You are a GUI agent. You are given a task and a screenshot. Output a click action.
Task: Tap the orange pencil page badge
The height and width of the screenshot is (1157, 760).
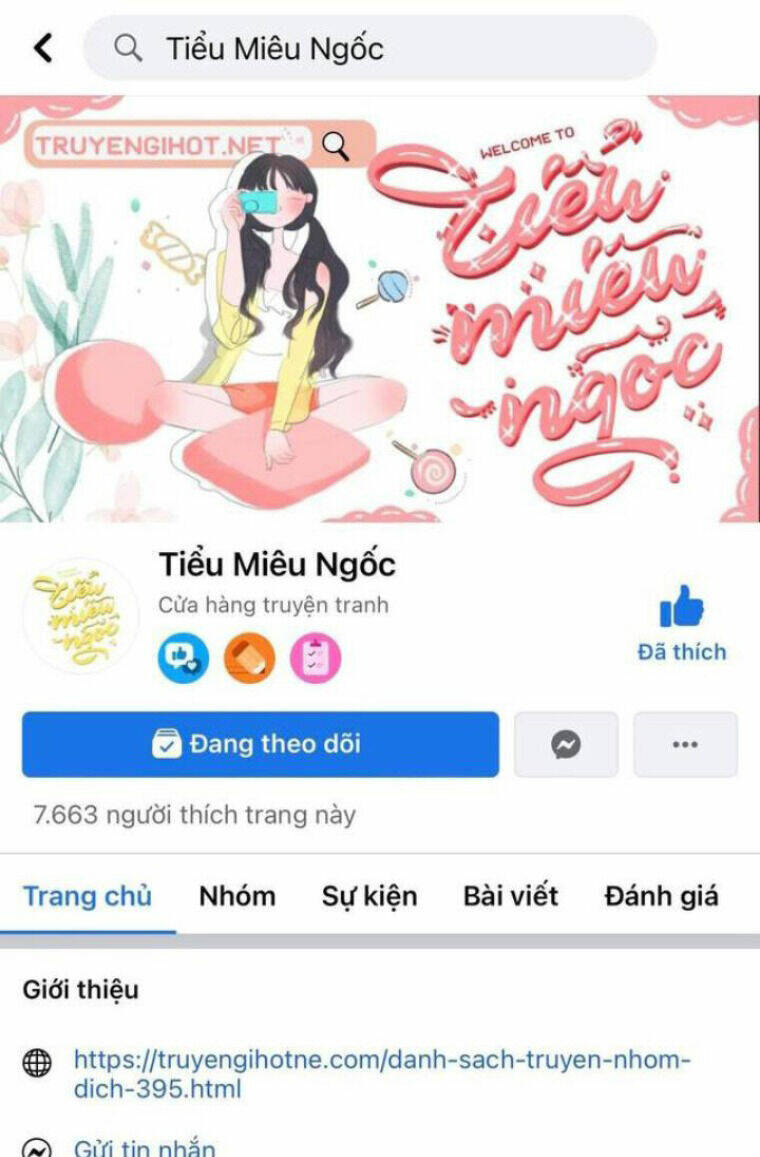pyautogui.click(x=249, y=658)
